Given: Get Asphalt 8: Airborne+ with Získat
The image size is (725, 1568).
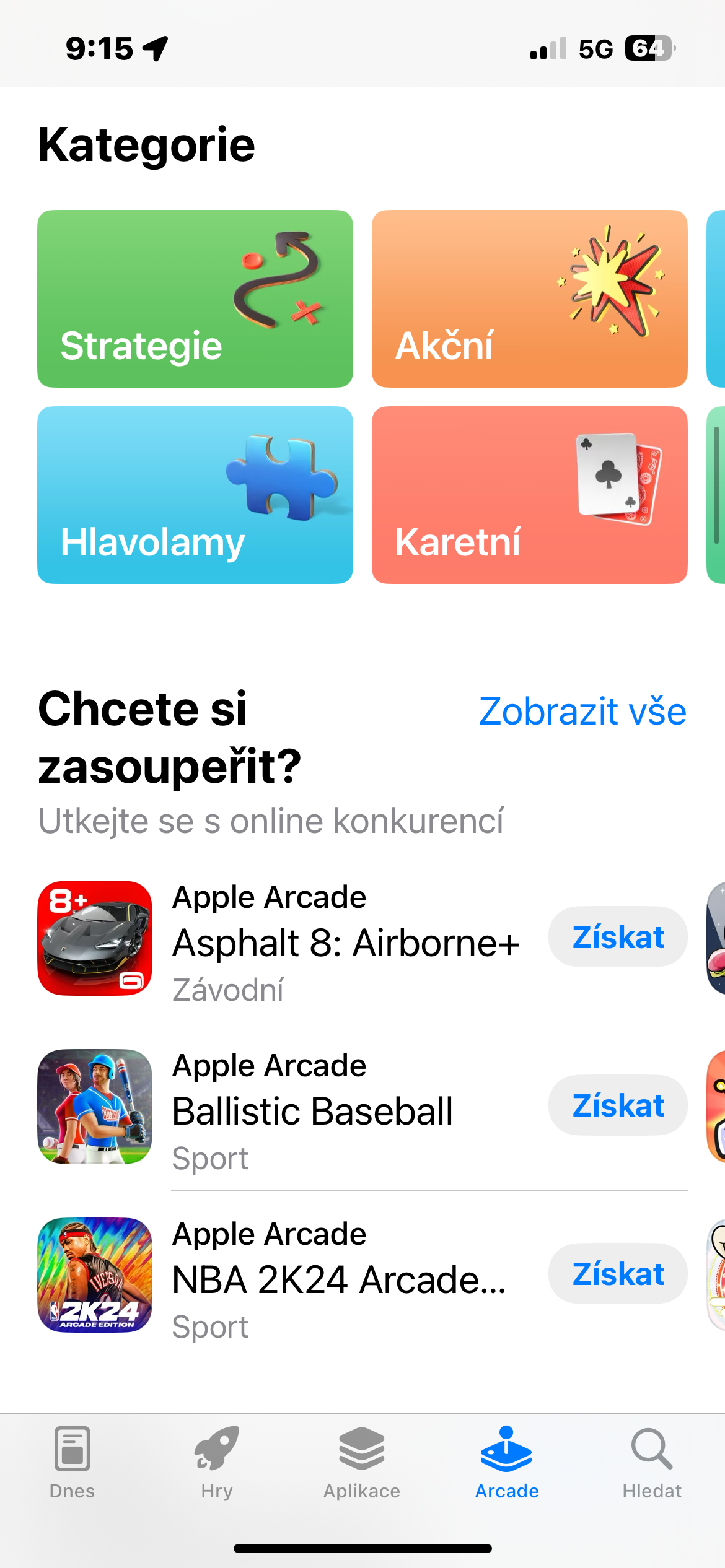Looking at the screenshot, I should click(x=617, y=937).
